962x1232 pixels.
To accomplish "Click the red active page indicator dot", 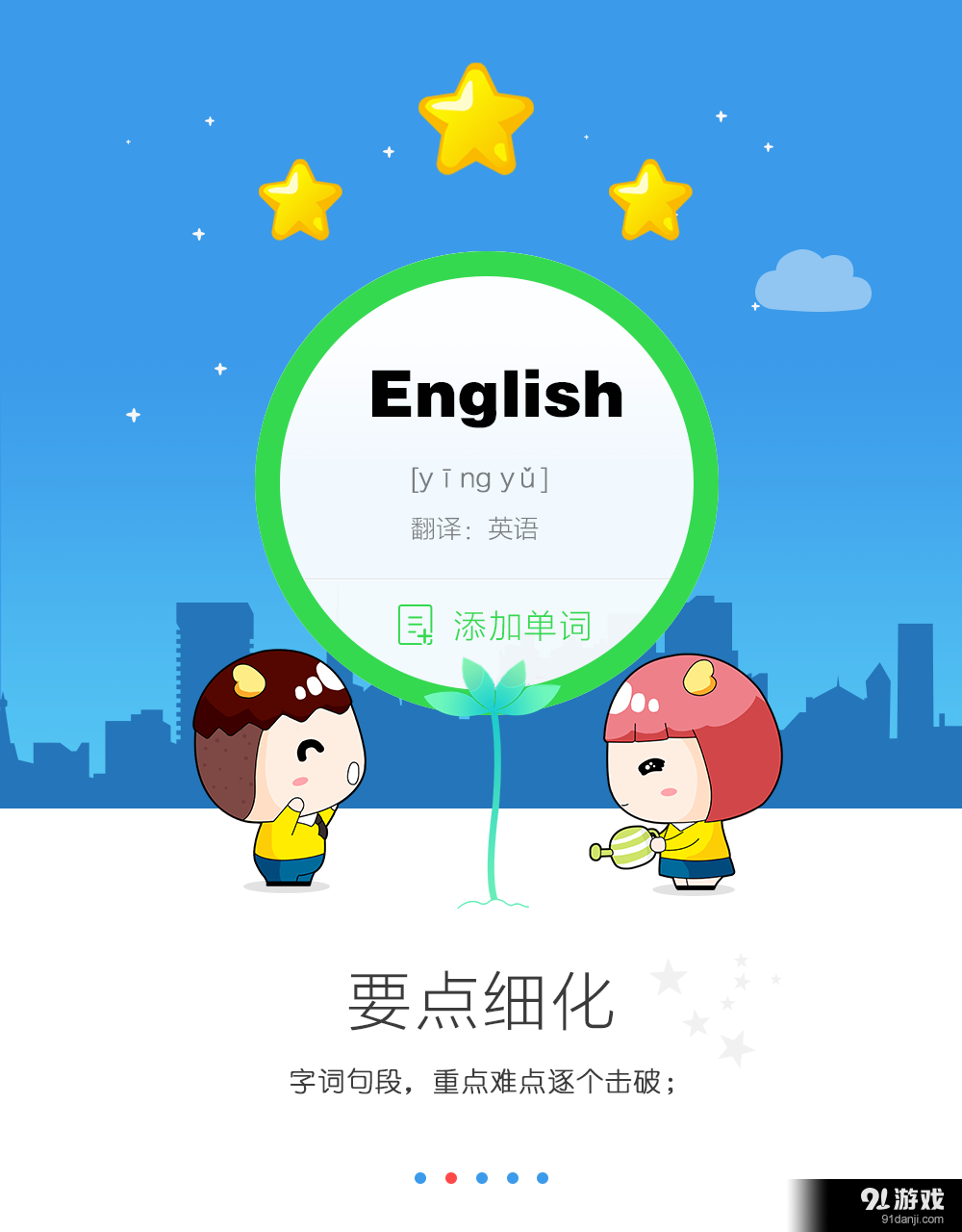I will pos(449,1176).
